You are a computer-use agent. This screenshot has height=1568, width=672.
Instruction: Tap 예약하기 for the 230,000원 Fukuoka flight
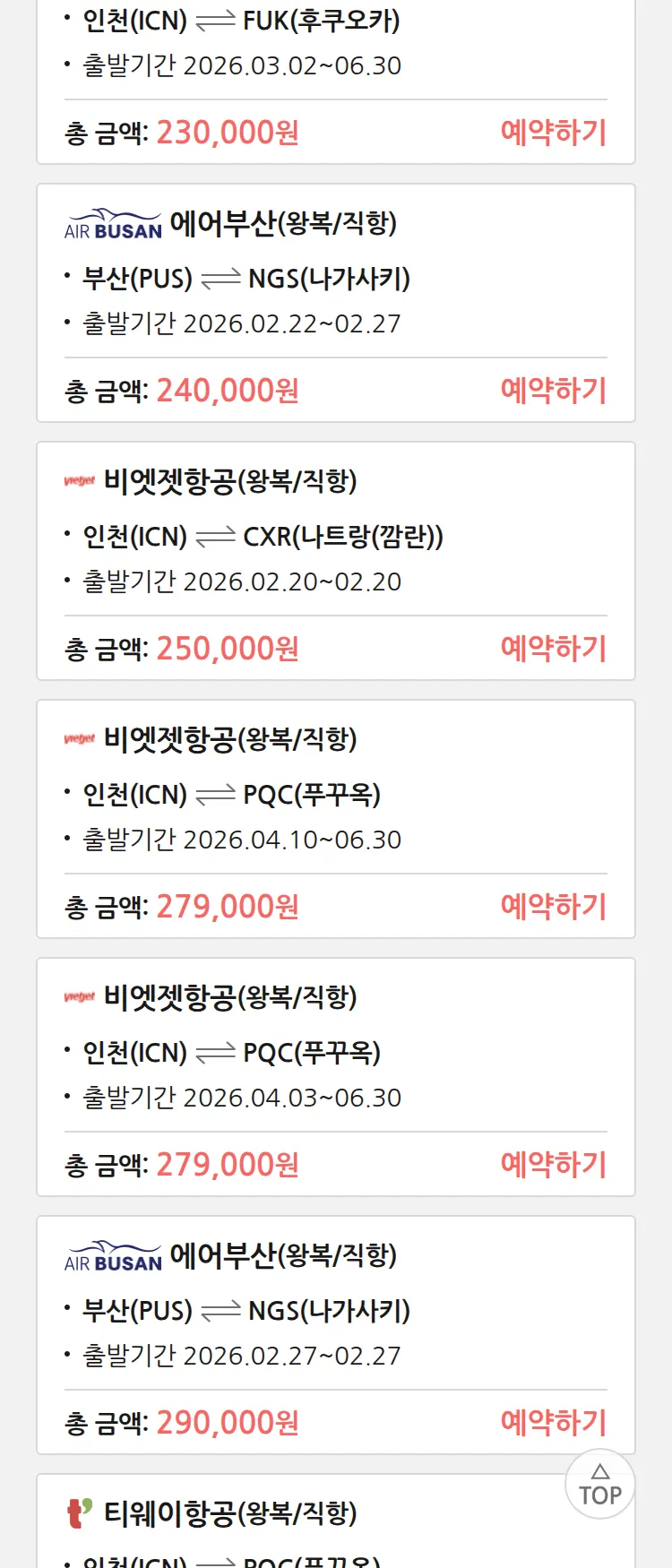[x=553, y=133]
